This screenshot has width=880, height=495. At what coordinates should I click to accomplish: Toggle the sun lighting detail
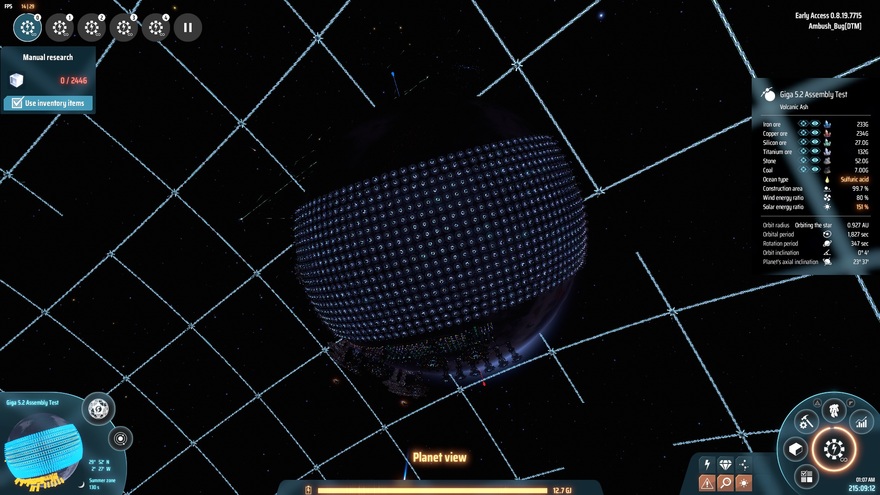tap(743, 483)
